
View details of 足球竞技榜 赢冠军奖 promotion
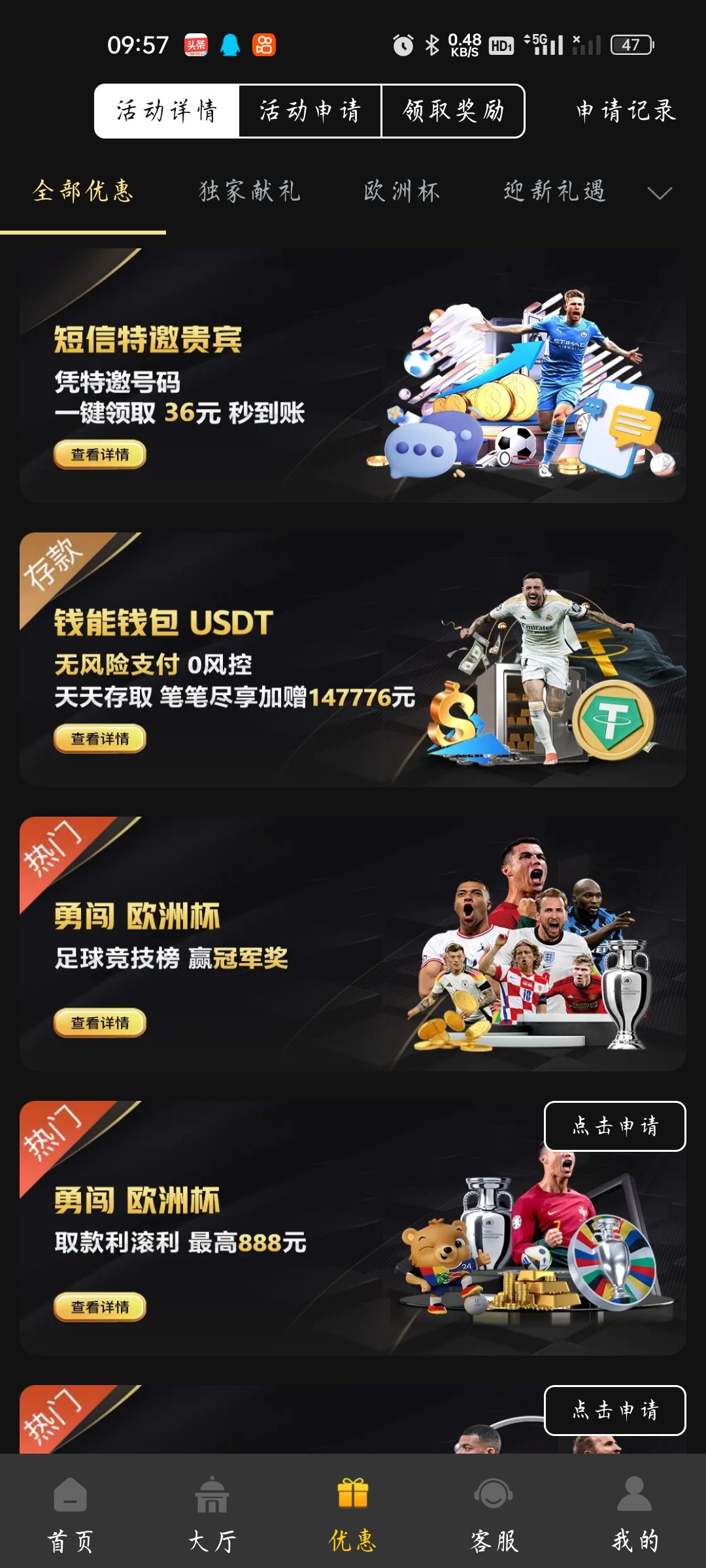click(x=100, y=1023)
